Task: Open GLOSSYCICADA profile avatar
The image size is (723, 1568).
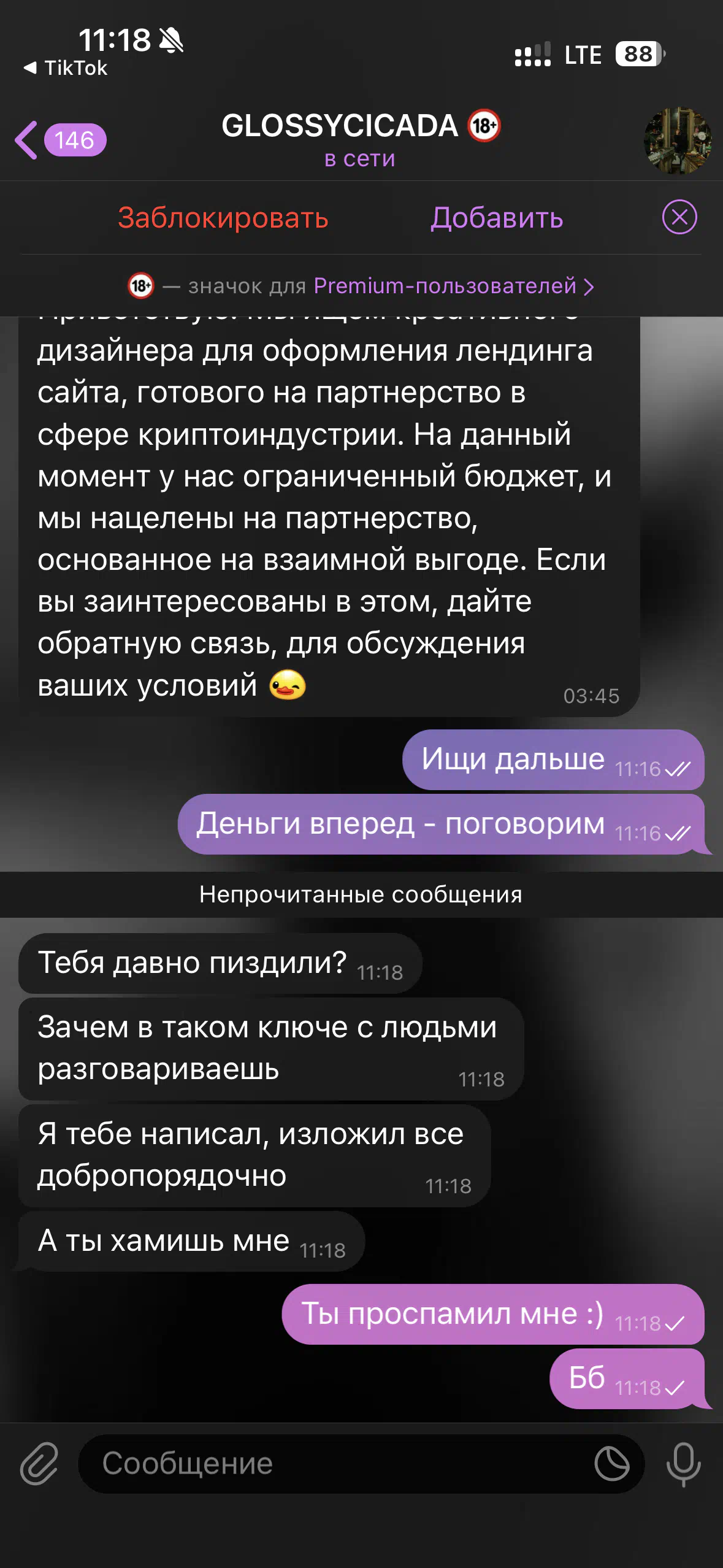Action: tap(677, 140)
